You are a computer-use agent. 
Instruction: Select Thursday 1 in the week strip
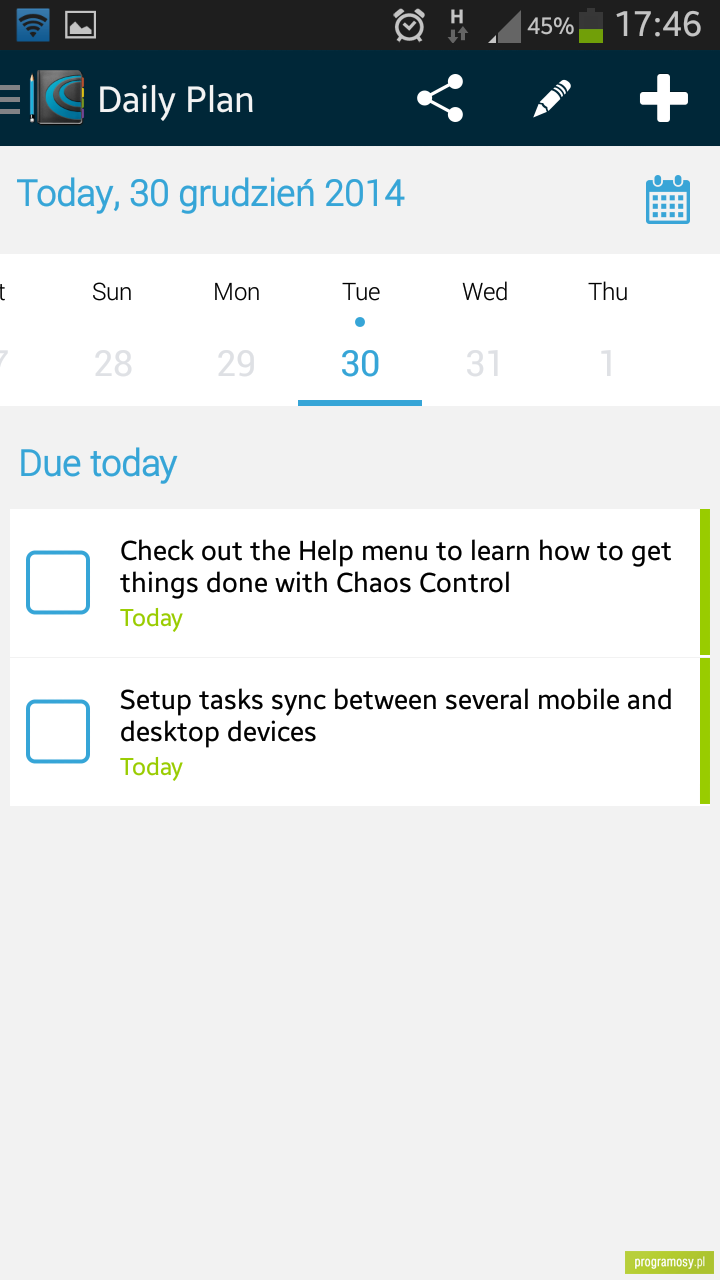tap(608, 330)
